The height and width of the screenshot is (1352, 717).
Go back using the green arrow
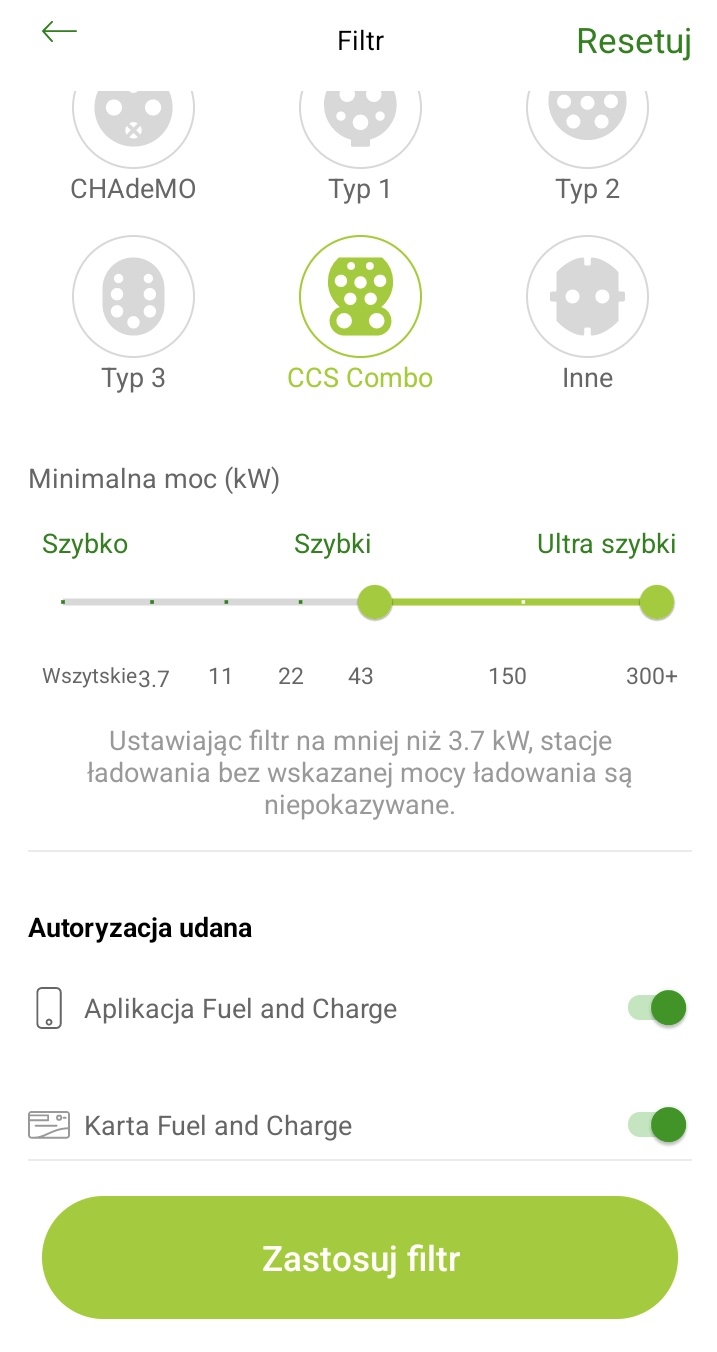[x=59, y=32]
